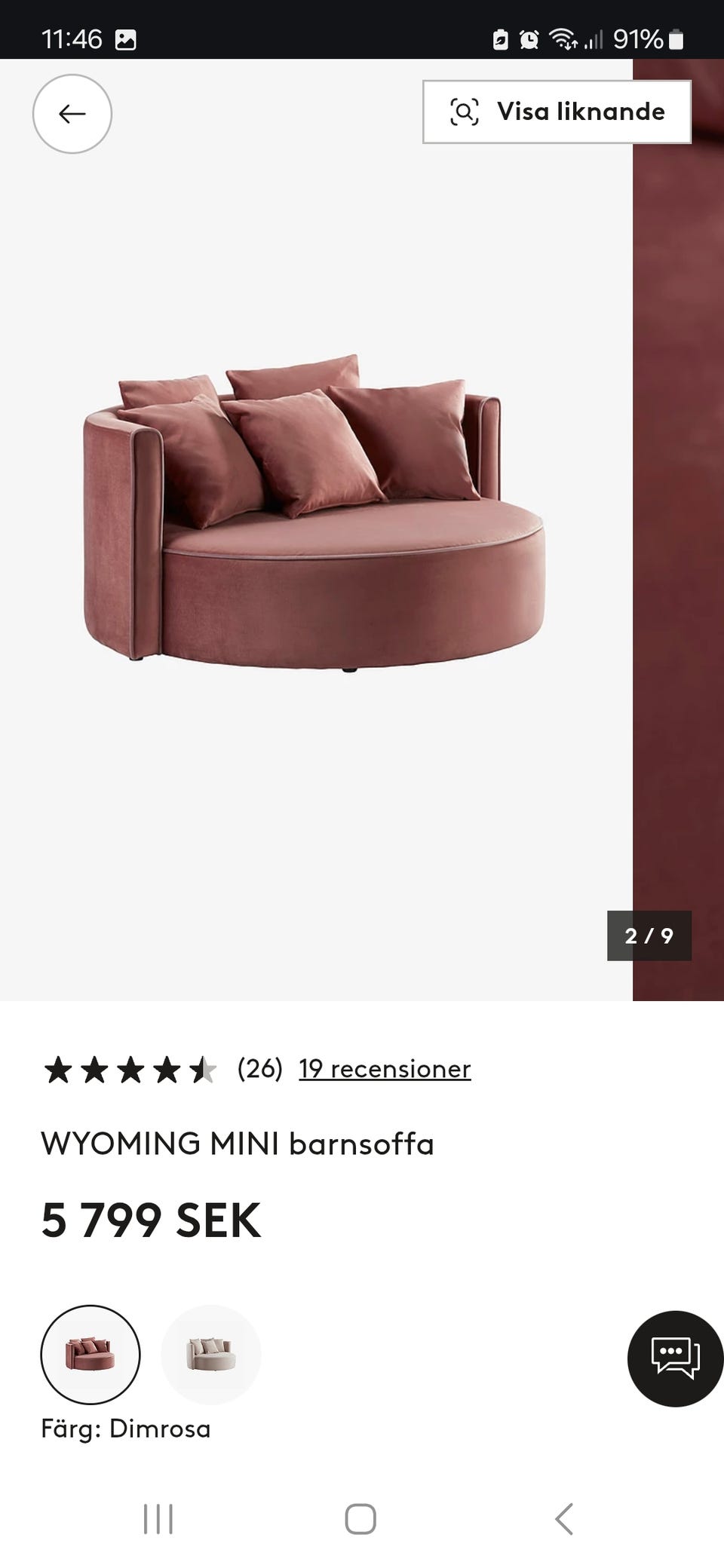Tap the back arrow to return

(x=72, y=114)
